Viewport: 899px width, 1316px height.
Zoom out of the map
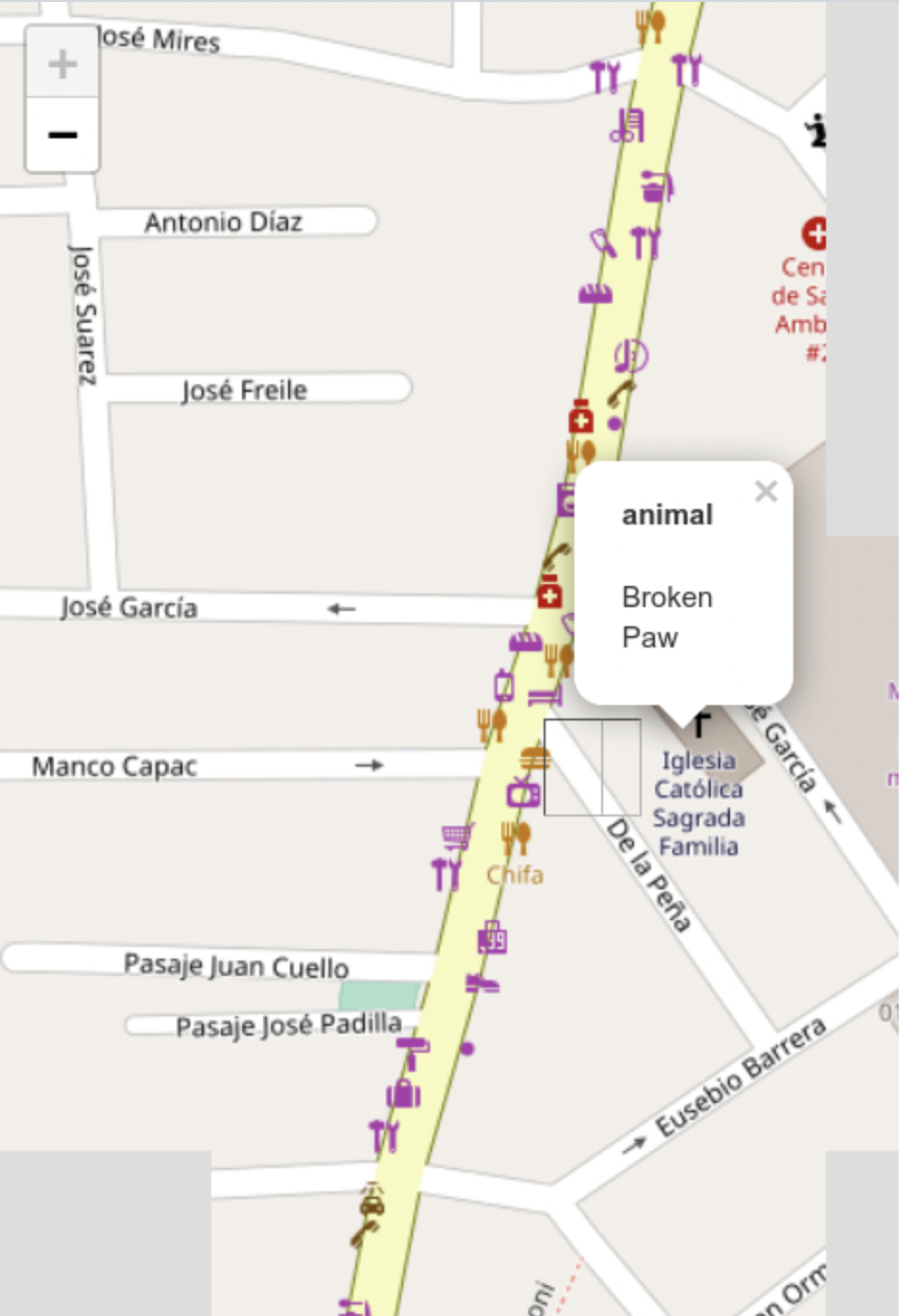pyautogui.click(x=62, y=135)
